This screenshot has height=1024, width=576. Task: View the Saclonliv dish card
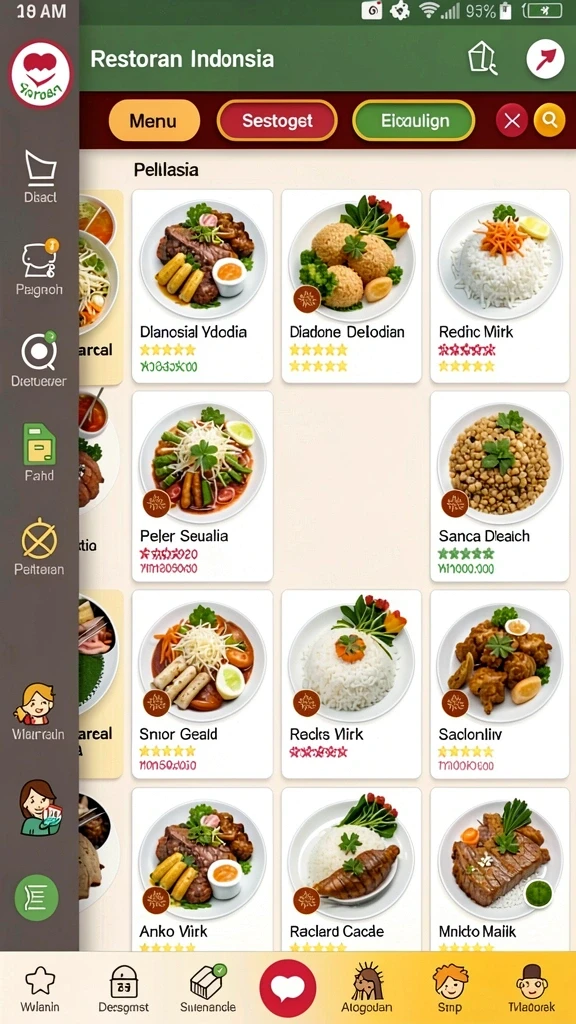click(x=500, y=684)
